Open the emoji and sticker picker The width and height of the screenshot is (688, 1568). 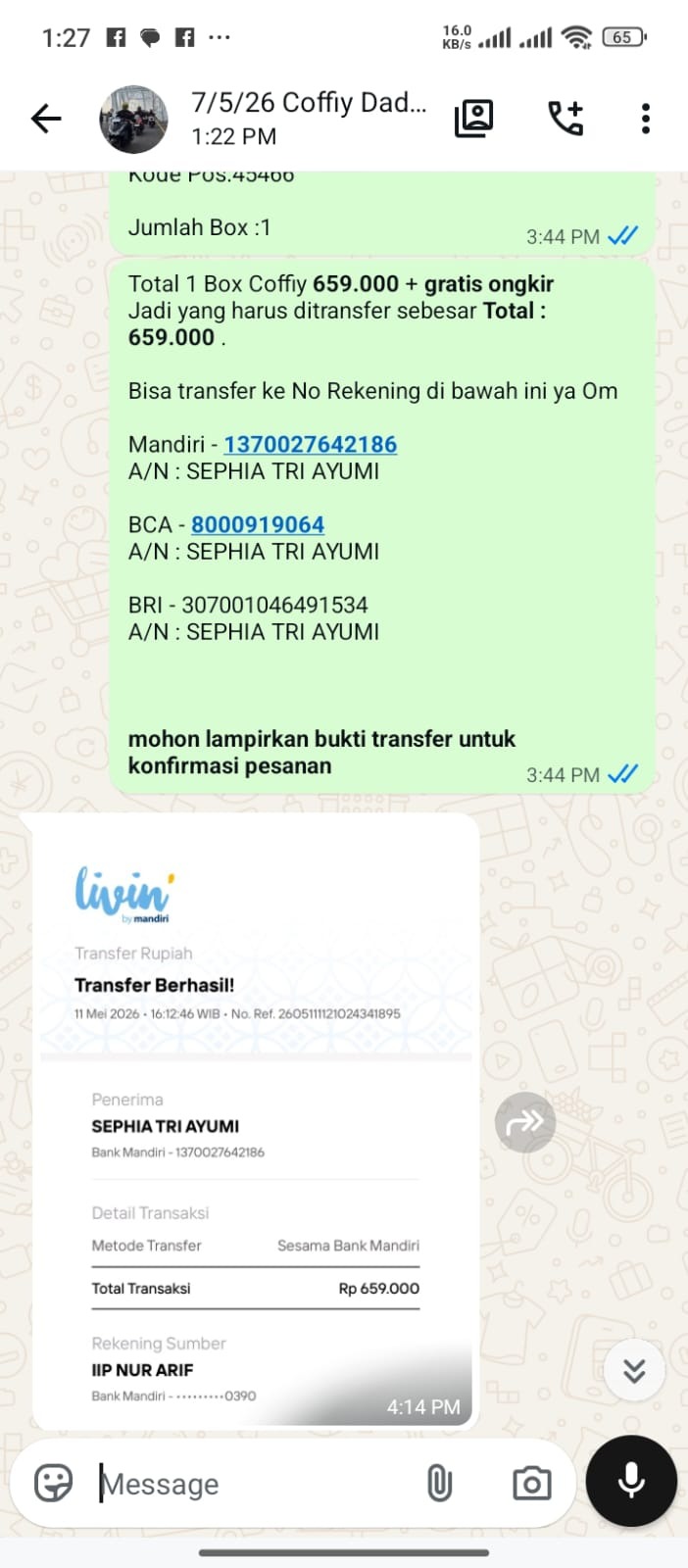[53, 1483]
